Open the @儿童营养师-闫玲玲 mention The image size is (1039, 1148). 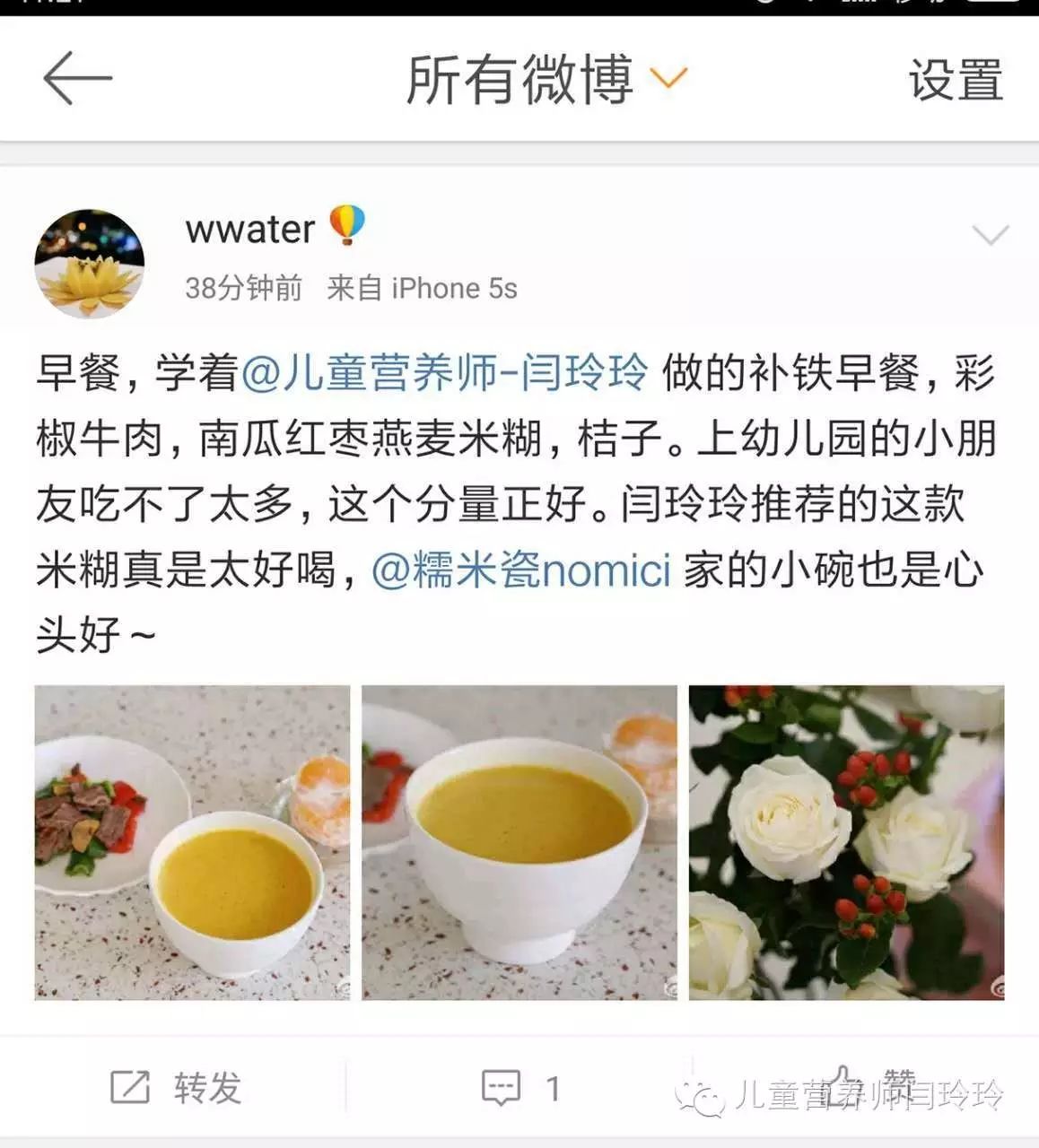pos(444,373)
